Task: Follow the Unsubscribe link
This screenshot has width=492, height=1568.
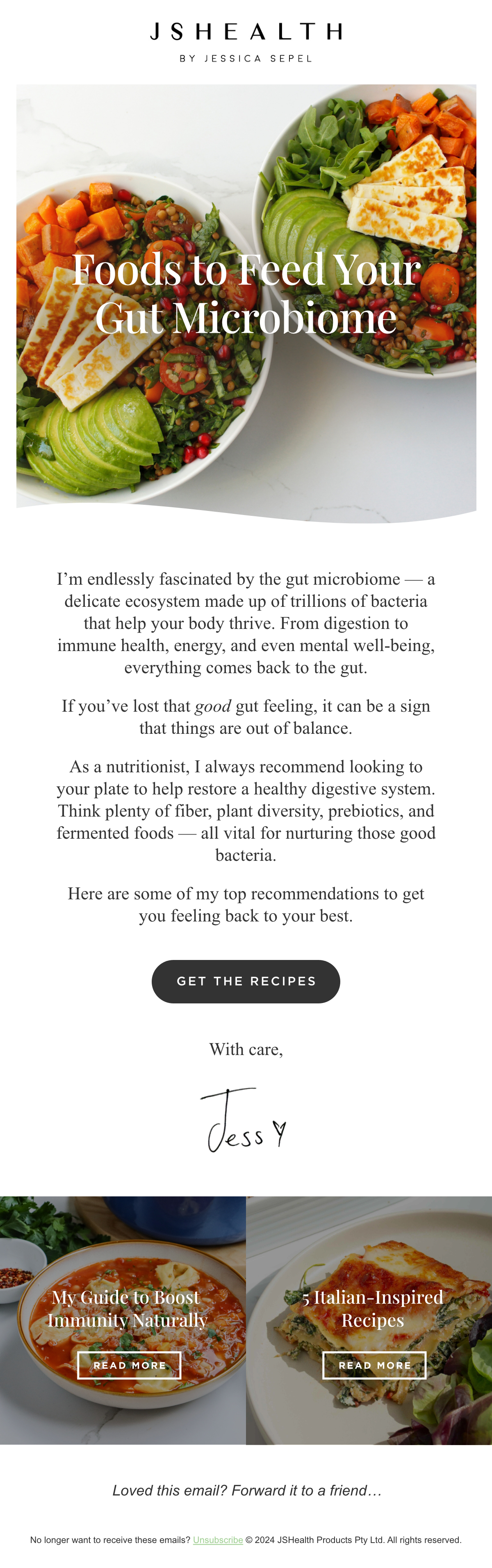Action: [x=218, y=1539]
